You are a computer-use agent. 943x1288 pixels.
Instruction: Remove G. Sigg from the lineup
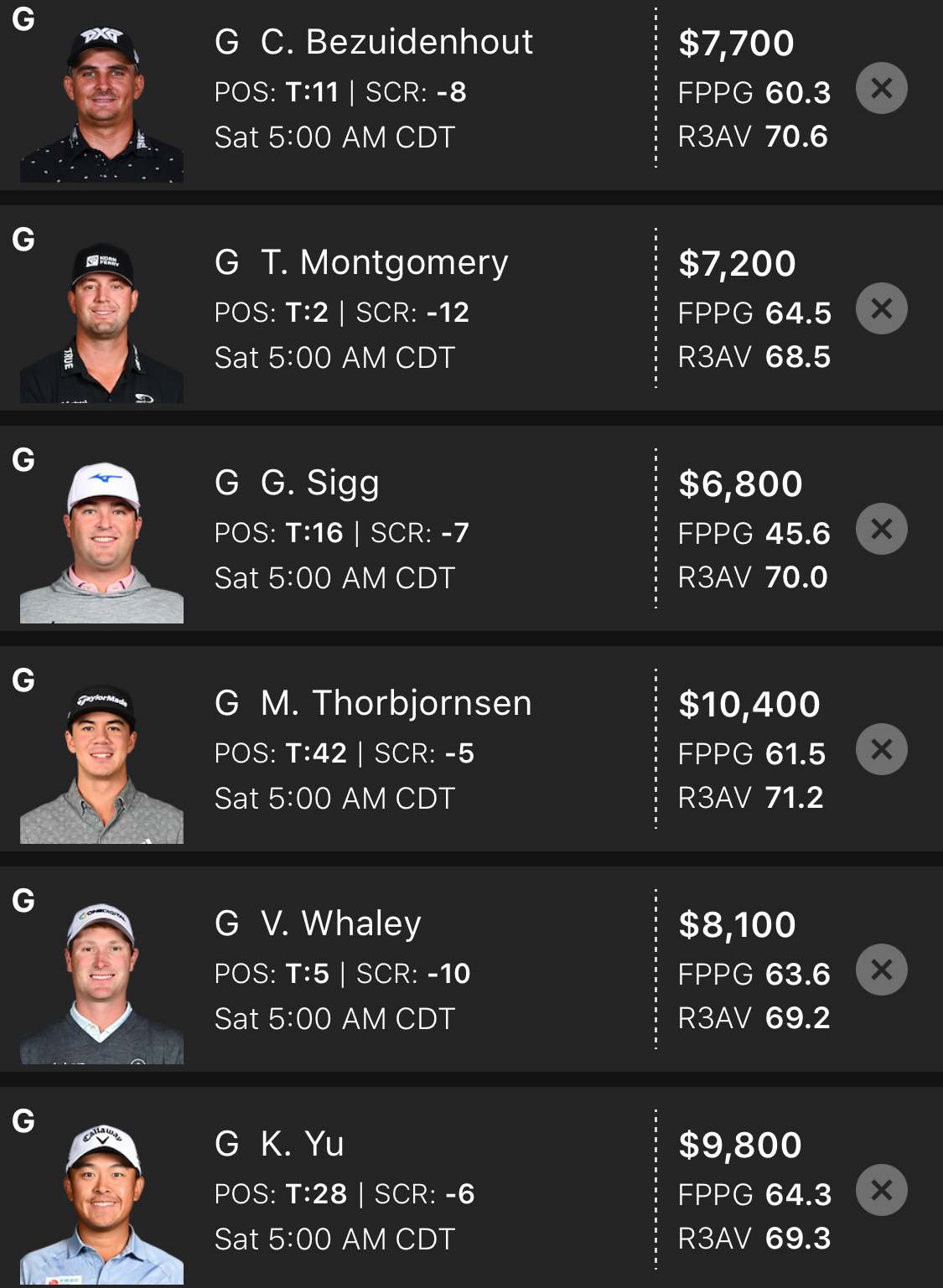(x=881, y=529)
